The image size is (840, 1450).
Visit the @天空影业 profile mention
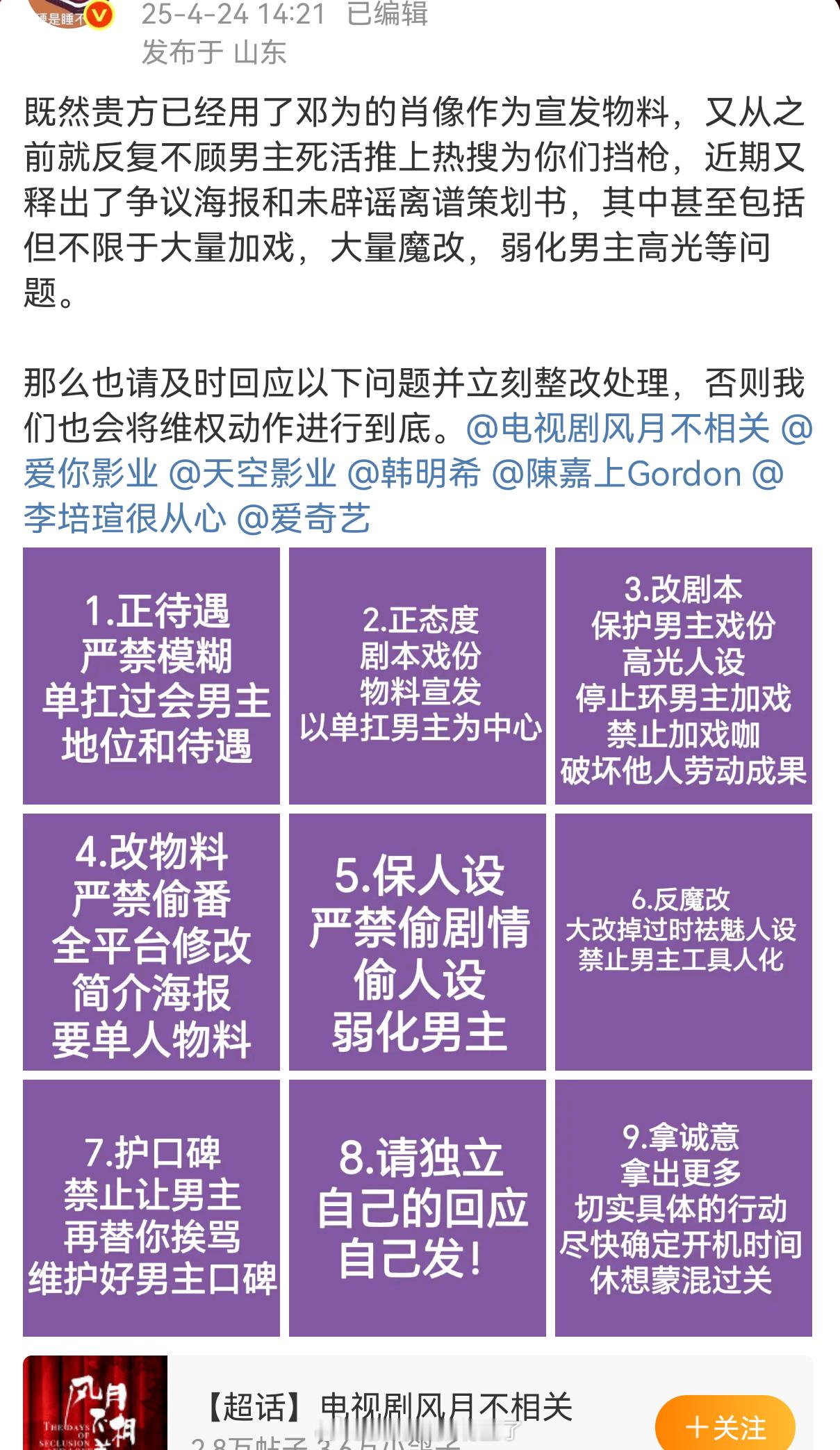click(x=252, y=474)
